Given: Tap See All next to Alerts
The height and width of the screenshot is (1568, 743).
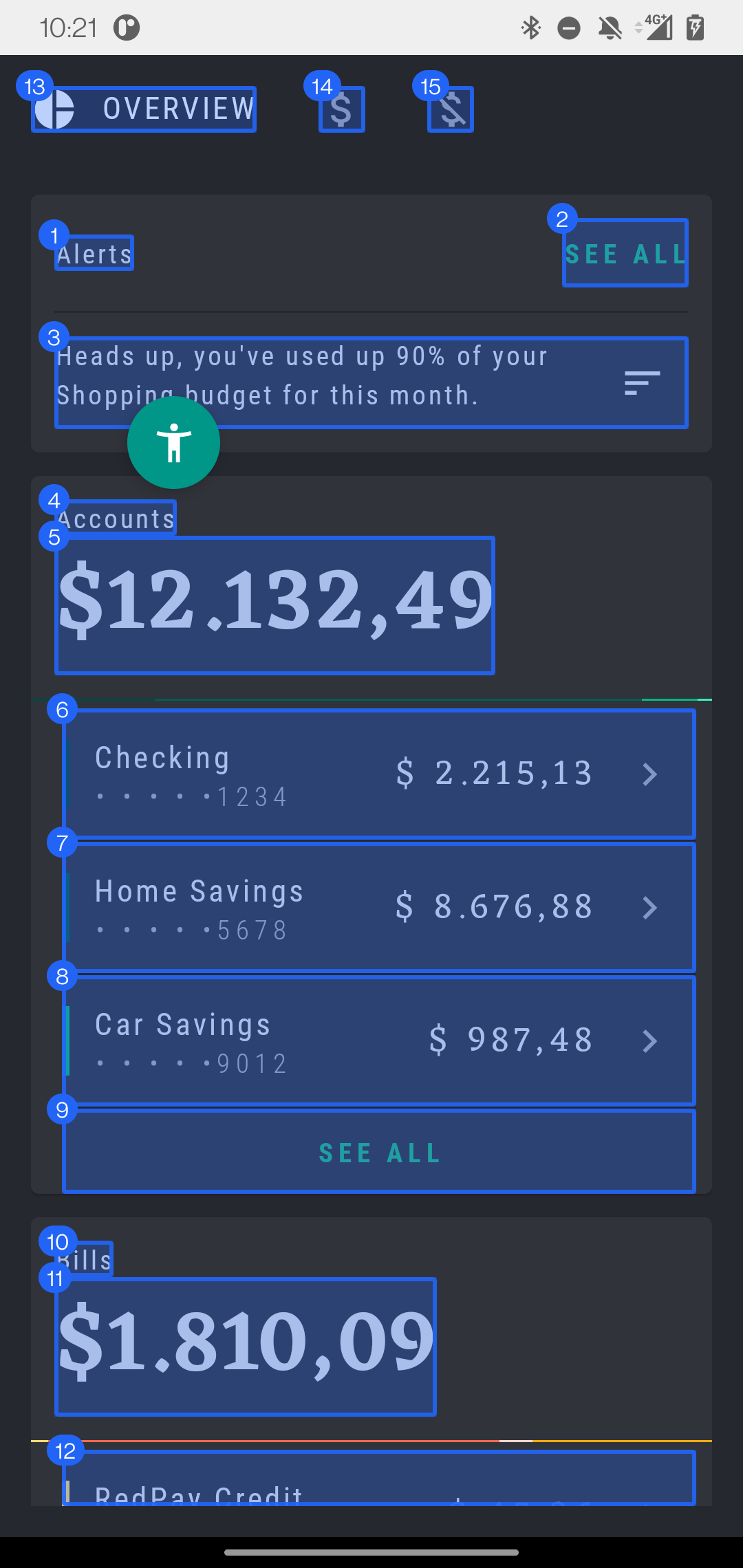Looking at the screenshot, I should tap(625, 253).
